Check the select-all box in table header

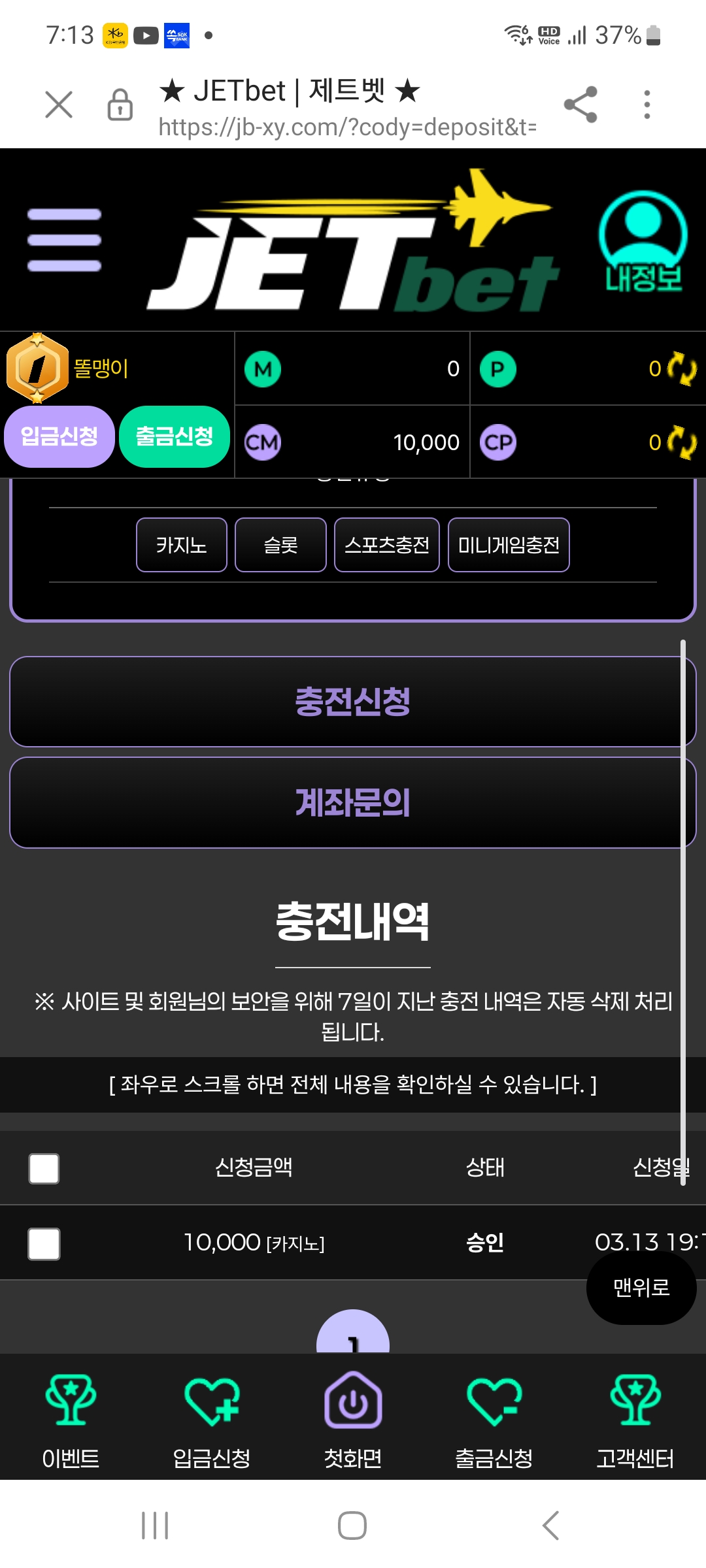pyautogui.click(x=44, y=1169)
